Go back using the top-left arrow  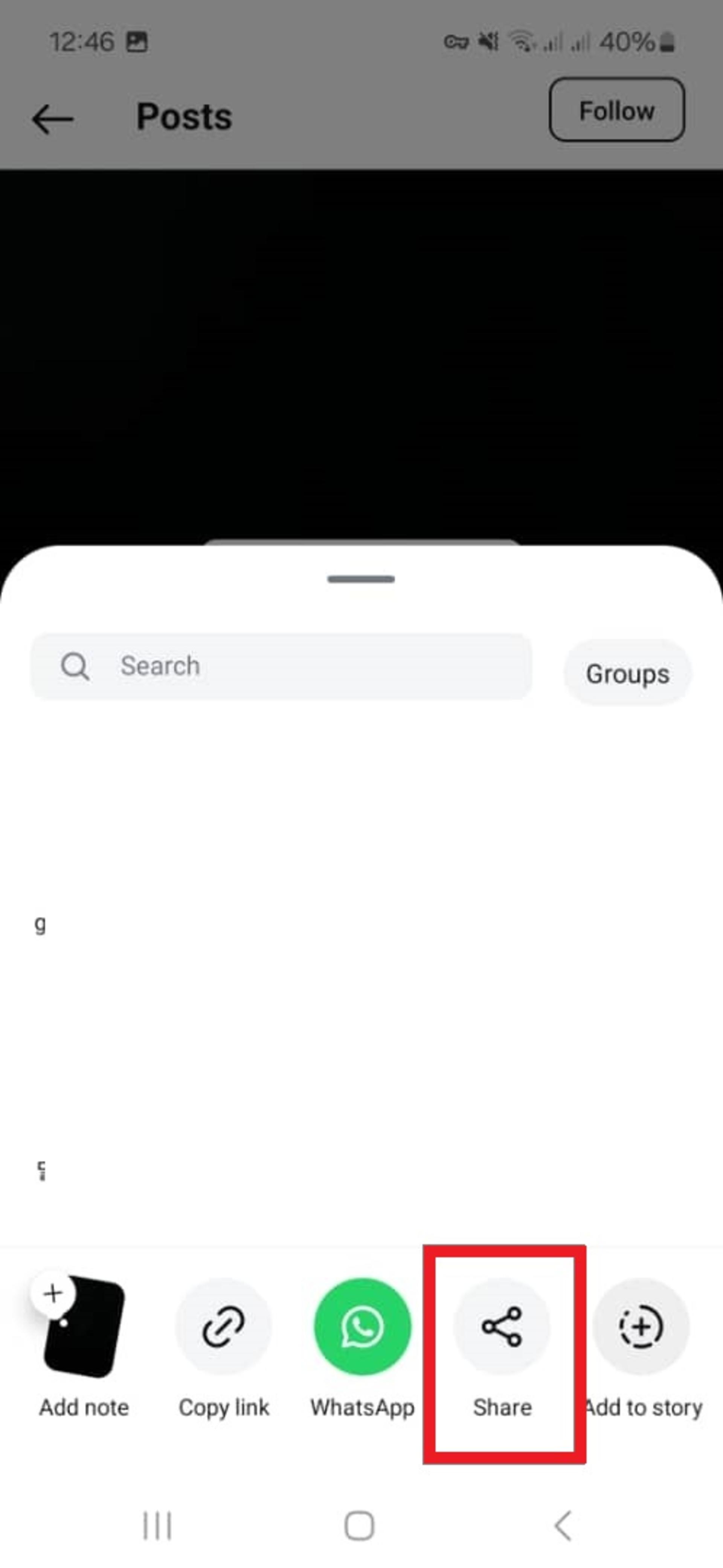tap(53, 118)
